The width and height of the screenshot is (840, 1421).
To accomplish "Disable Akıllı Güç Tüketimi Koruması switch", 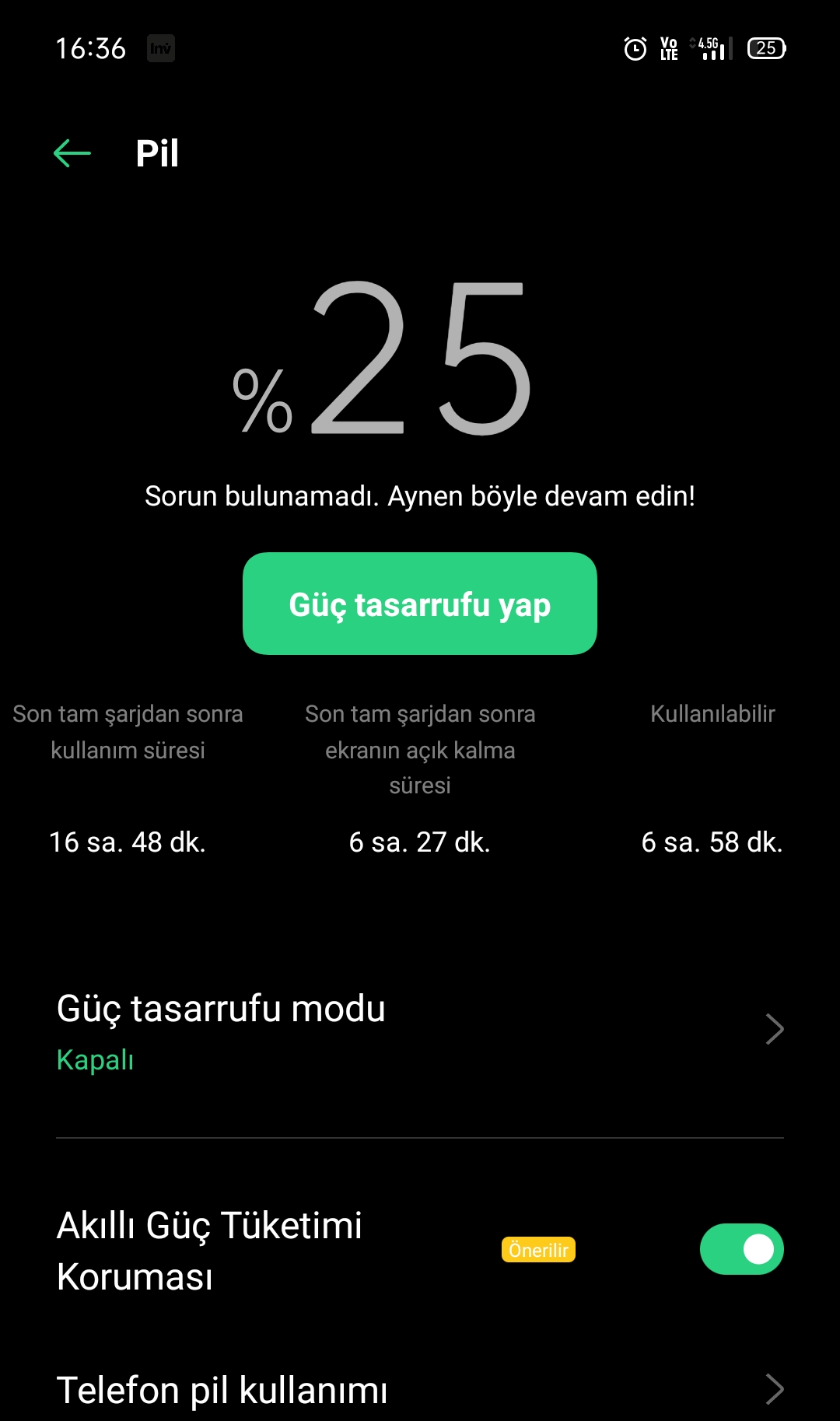I will 740,1249.
